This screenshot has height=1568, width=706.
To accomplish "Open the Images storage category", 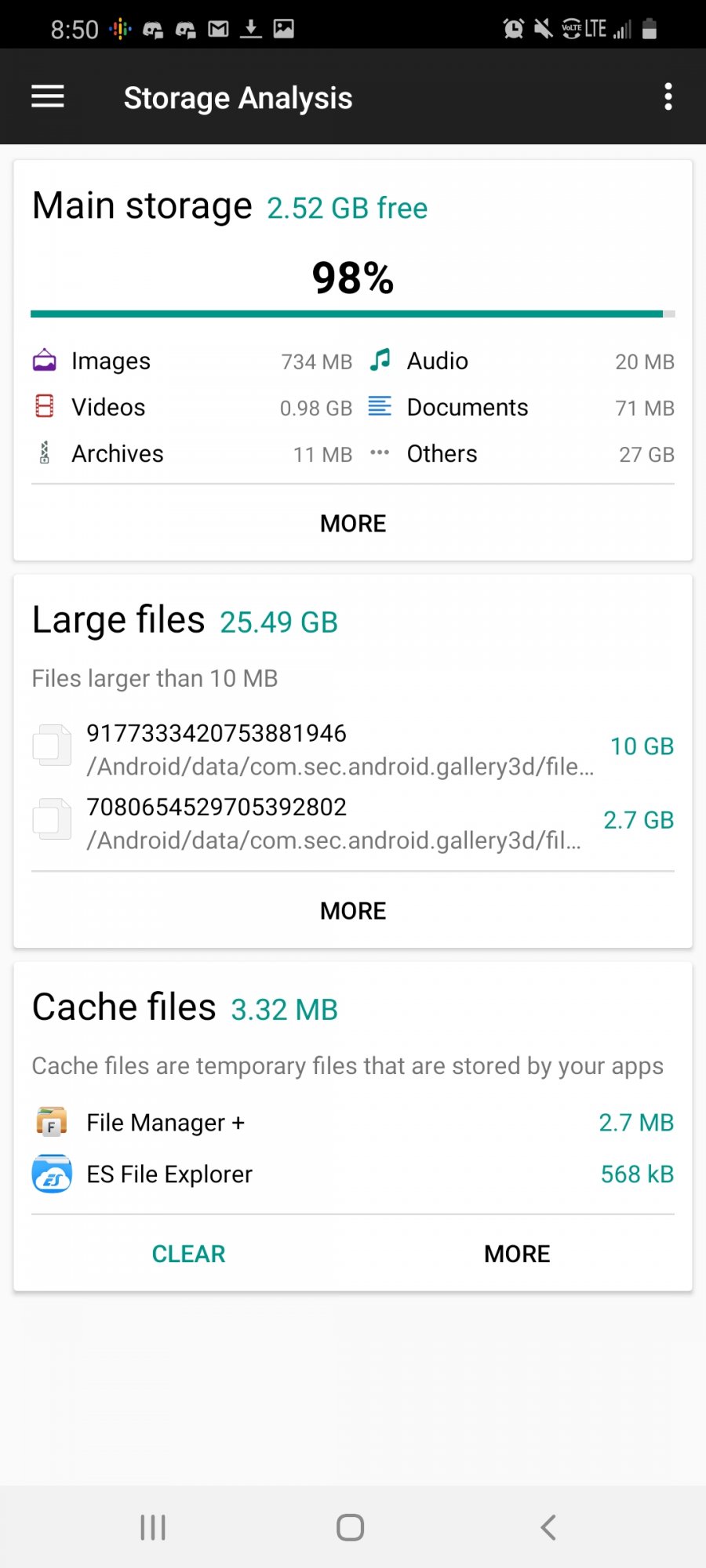I will point(192,361).
